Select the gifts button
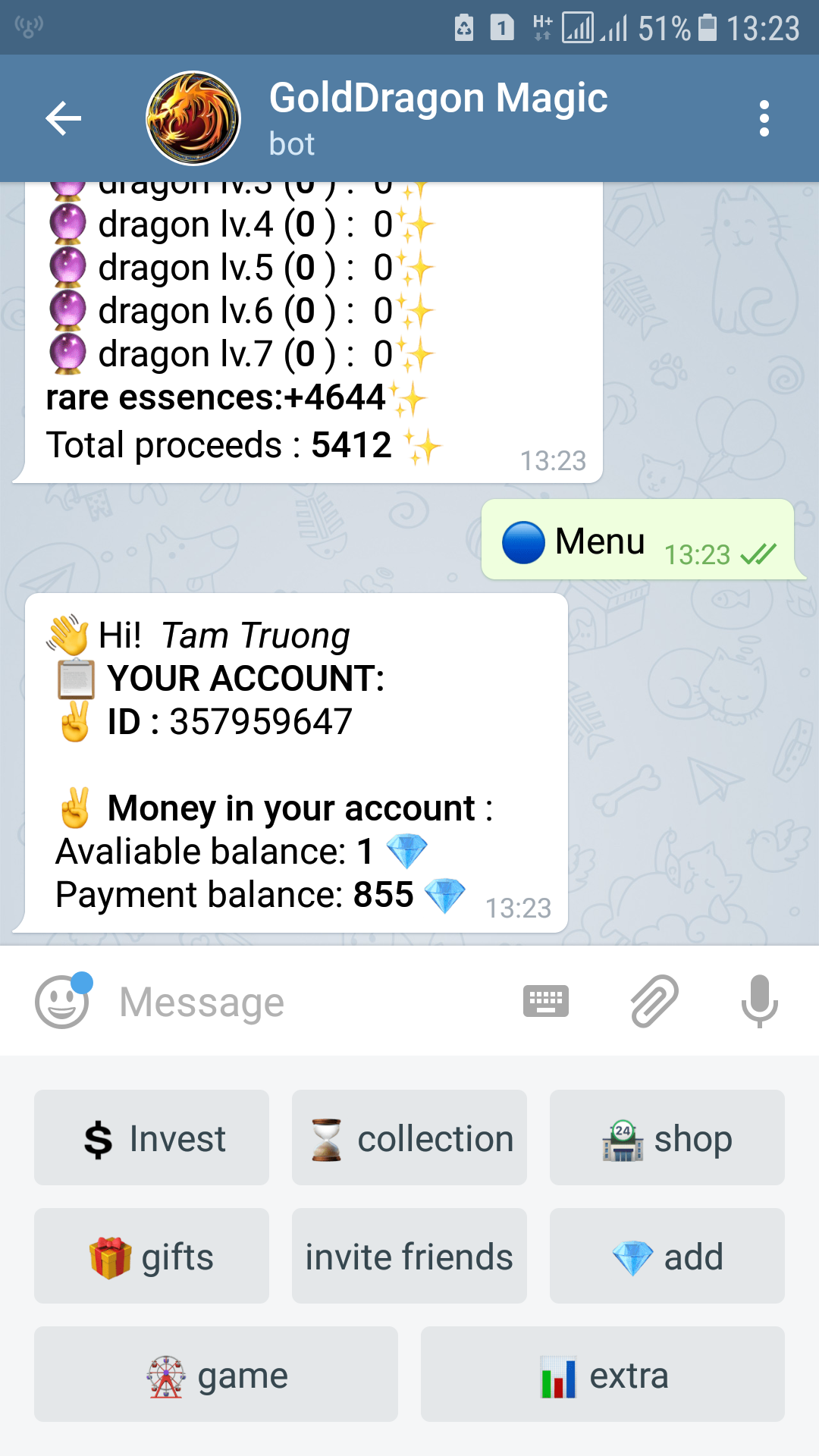Viewport: 819px width, 1456px height. tap(152, 1256)
